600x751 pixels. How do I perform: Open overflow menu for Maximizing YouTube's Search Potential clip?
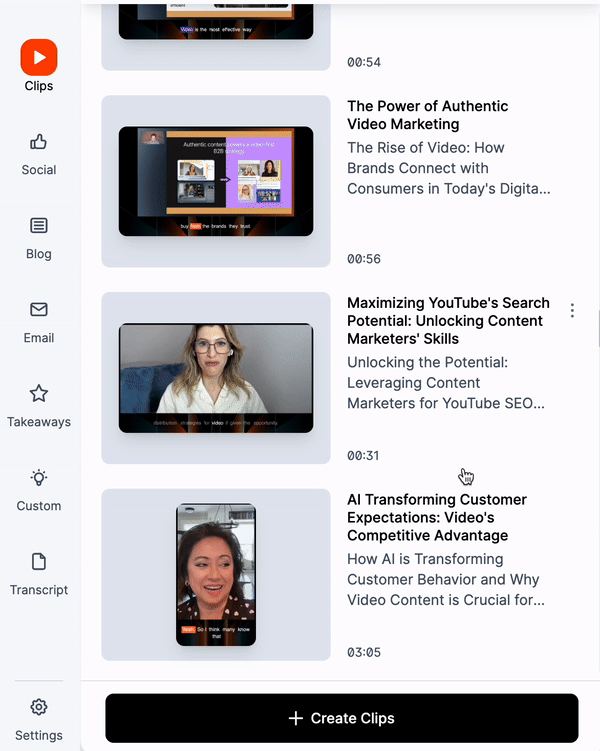coord(572,311)
